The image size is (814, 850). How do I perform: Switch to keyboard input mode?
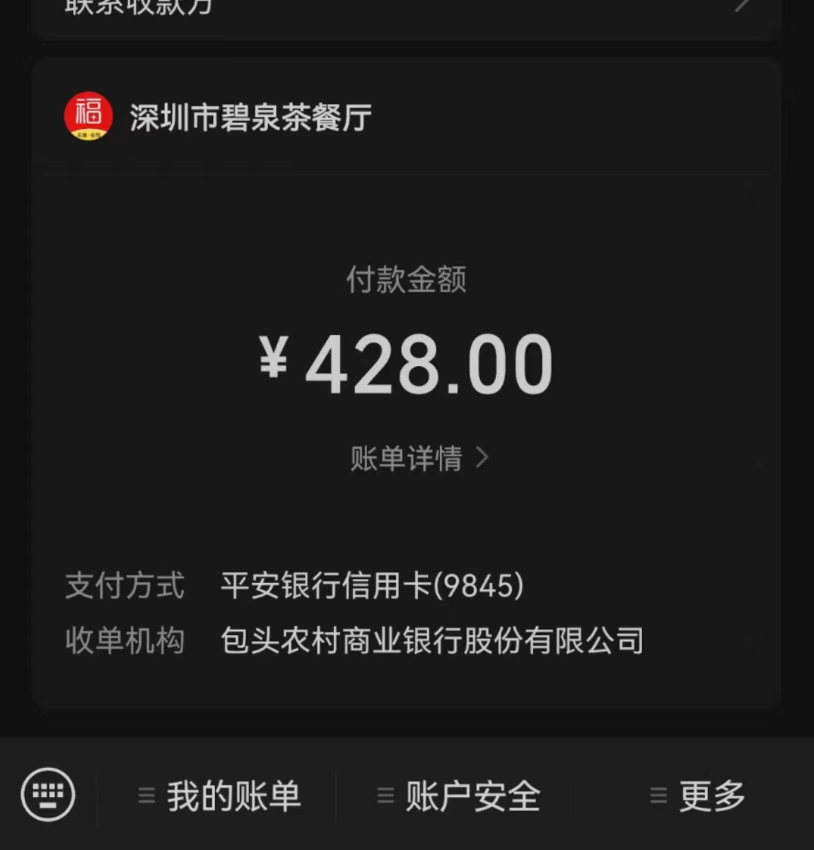pos(48,795)
